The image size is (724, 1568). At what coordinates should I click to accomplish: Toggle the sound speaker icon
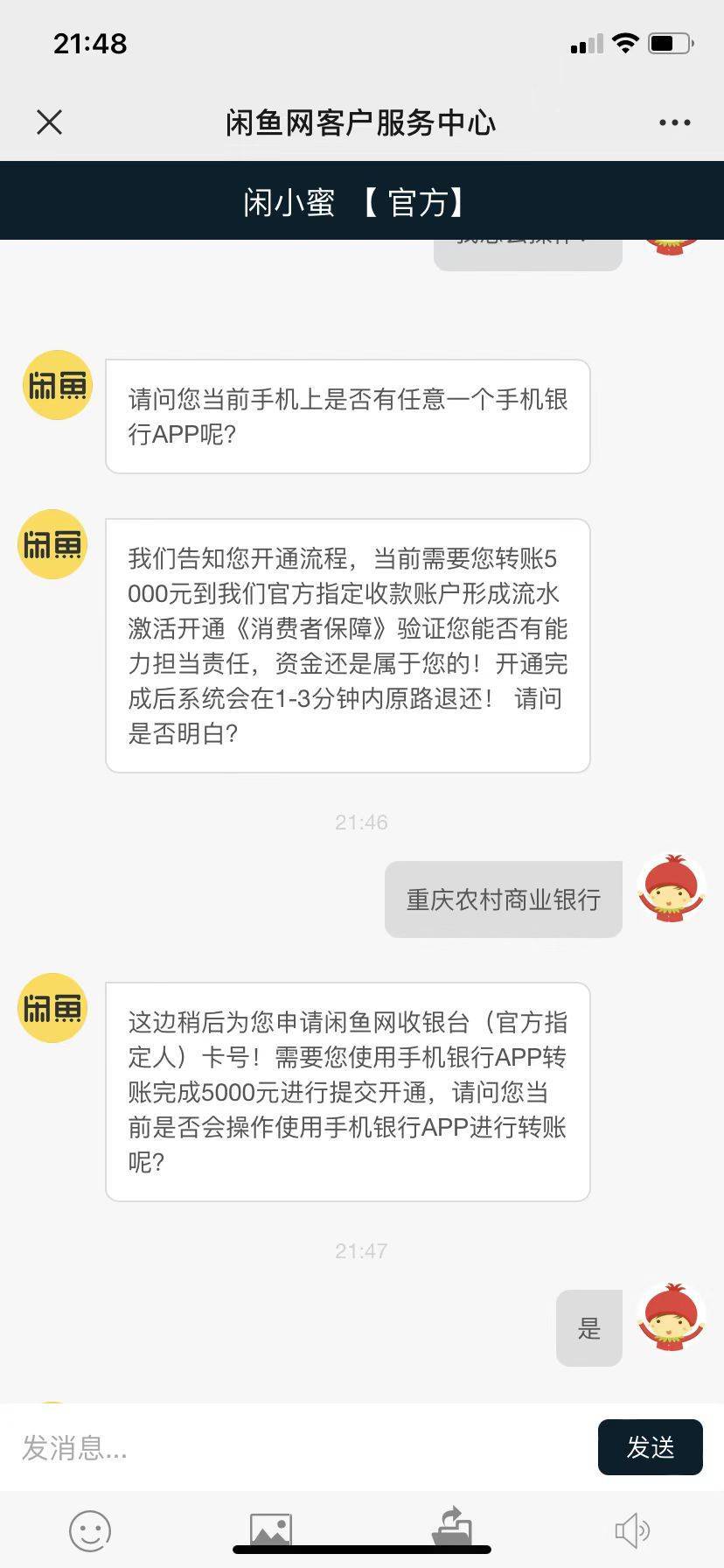(632, 1530)
